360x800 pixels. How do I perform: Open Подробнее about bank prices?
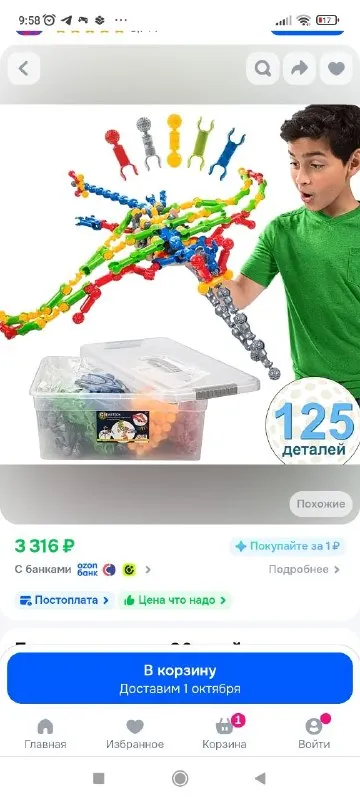click(x=304, y=569)
